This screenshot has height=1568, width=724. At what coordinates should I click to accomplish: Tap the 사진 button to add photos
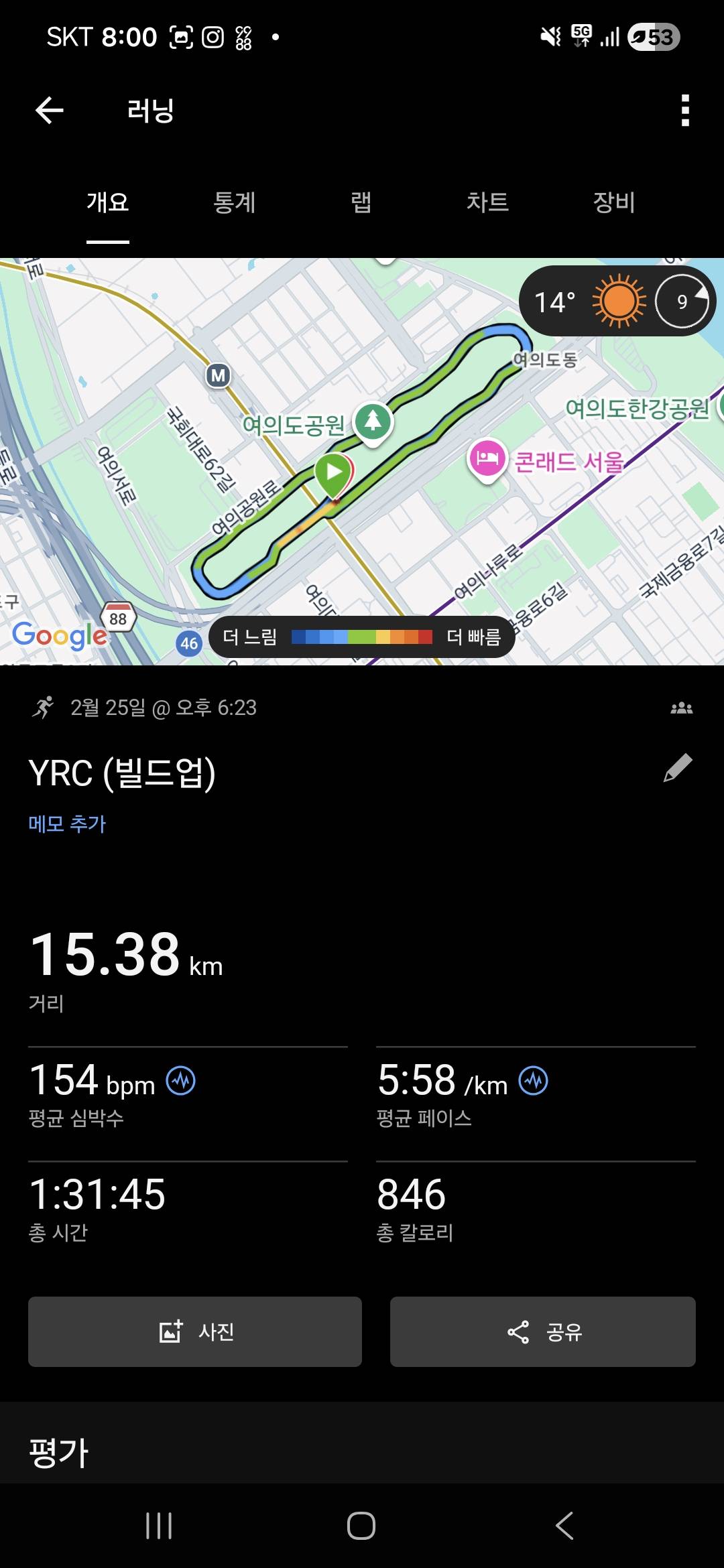(x=194, y=1332)
